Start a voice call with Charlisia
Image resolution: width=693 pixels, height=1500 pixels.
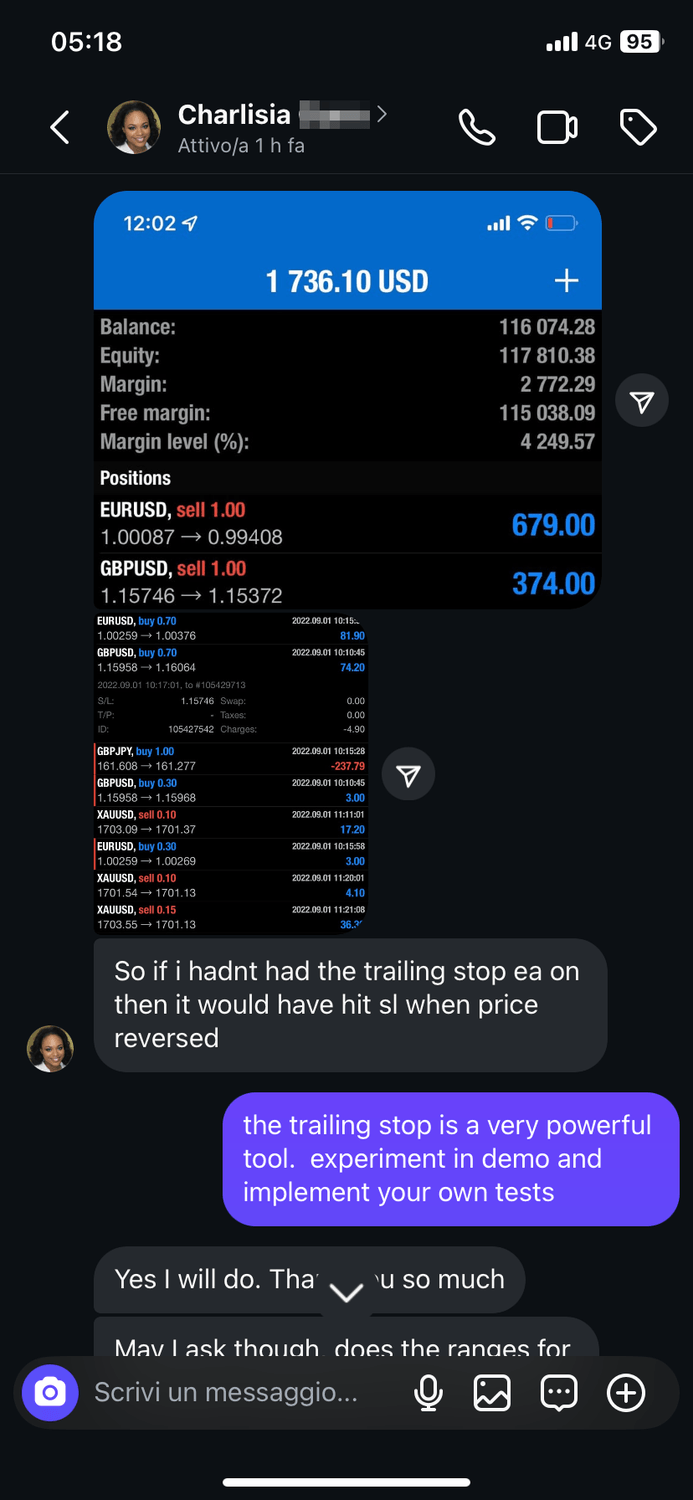tap(476, 128)
